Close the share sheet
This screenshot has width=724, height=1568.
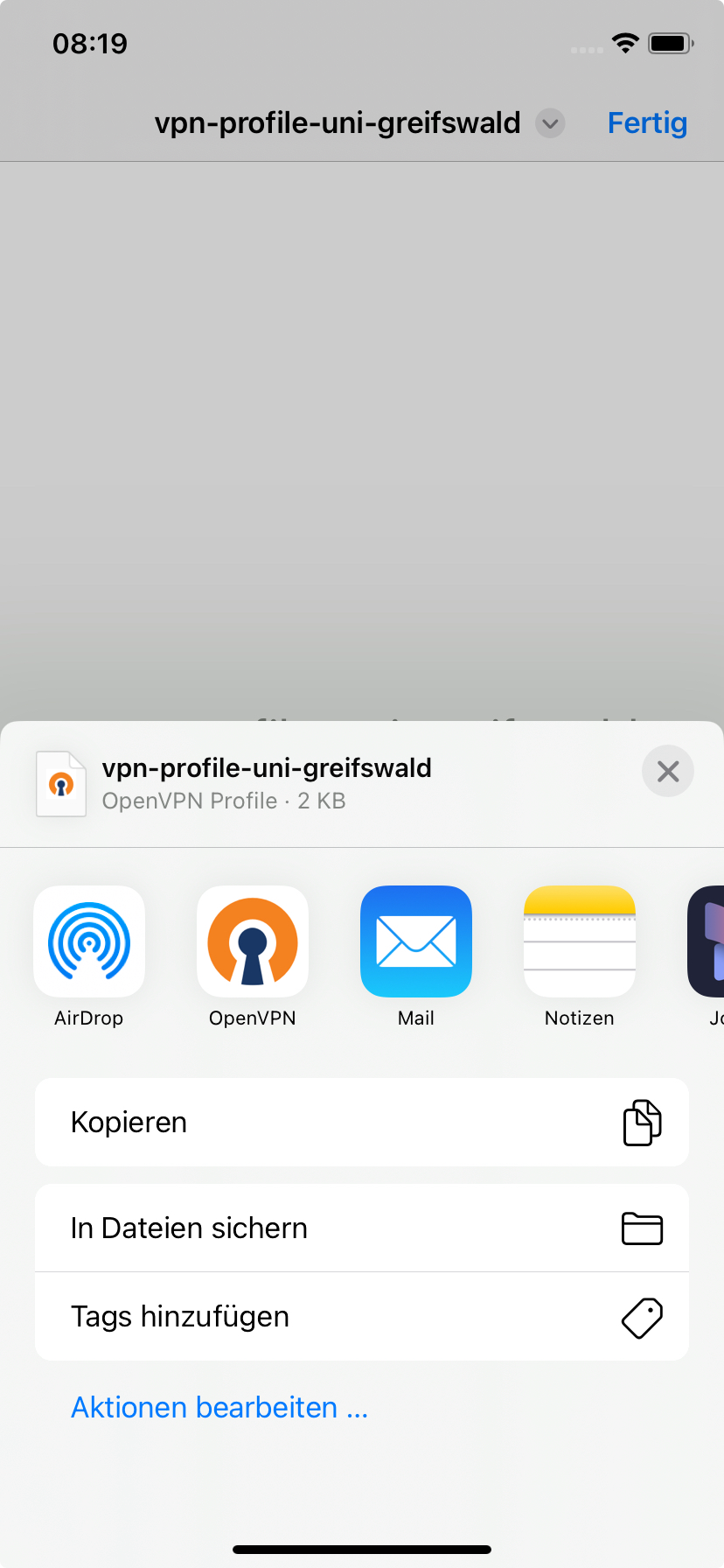point(667,771)
